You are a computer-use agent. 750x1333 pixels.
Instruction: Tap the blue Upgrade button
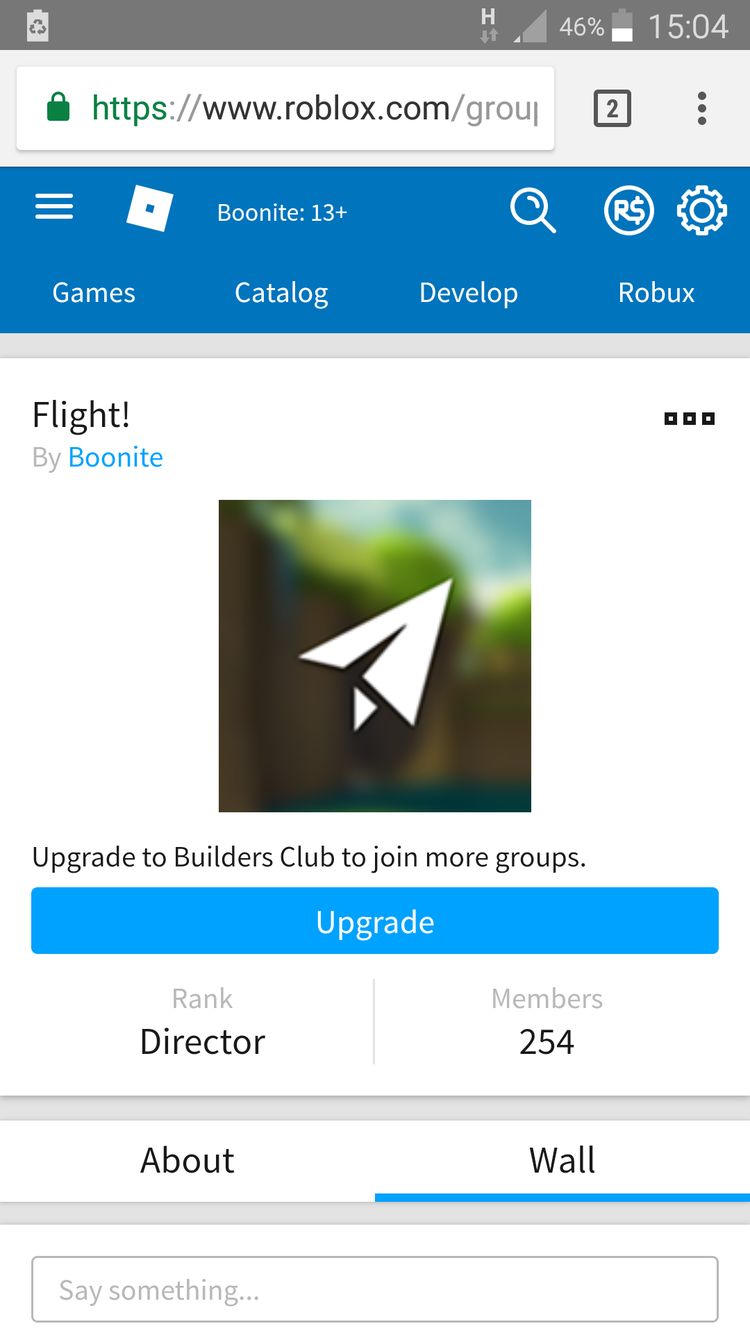point(375,921)
